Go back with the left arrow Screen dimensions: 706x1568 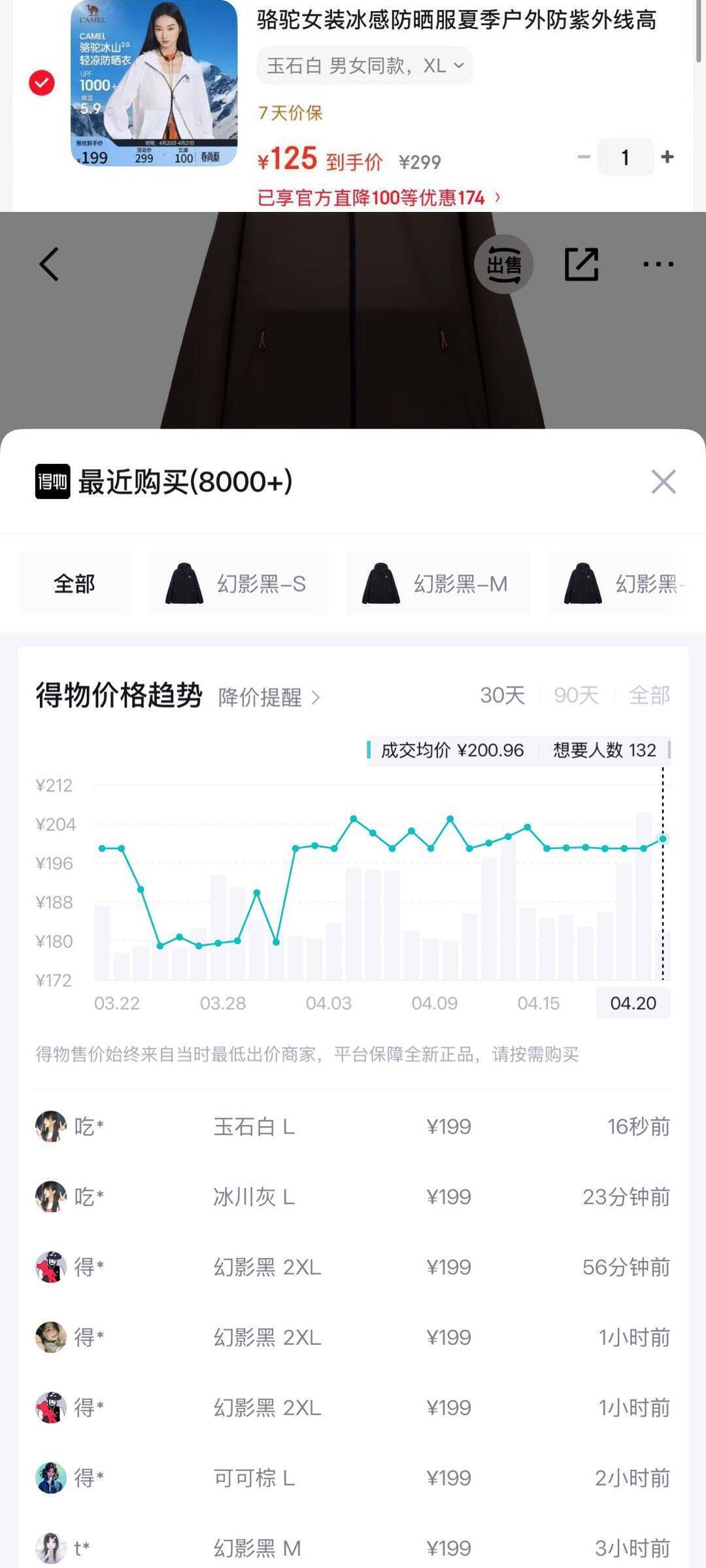click(50, 264)
